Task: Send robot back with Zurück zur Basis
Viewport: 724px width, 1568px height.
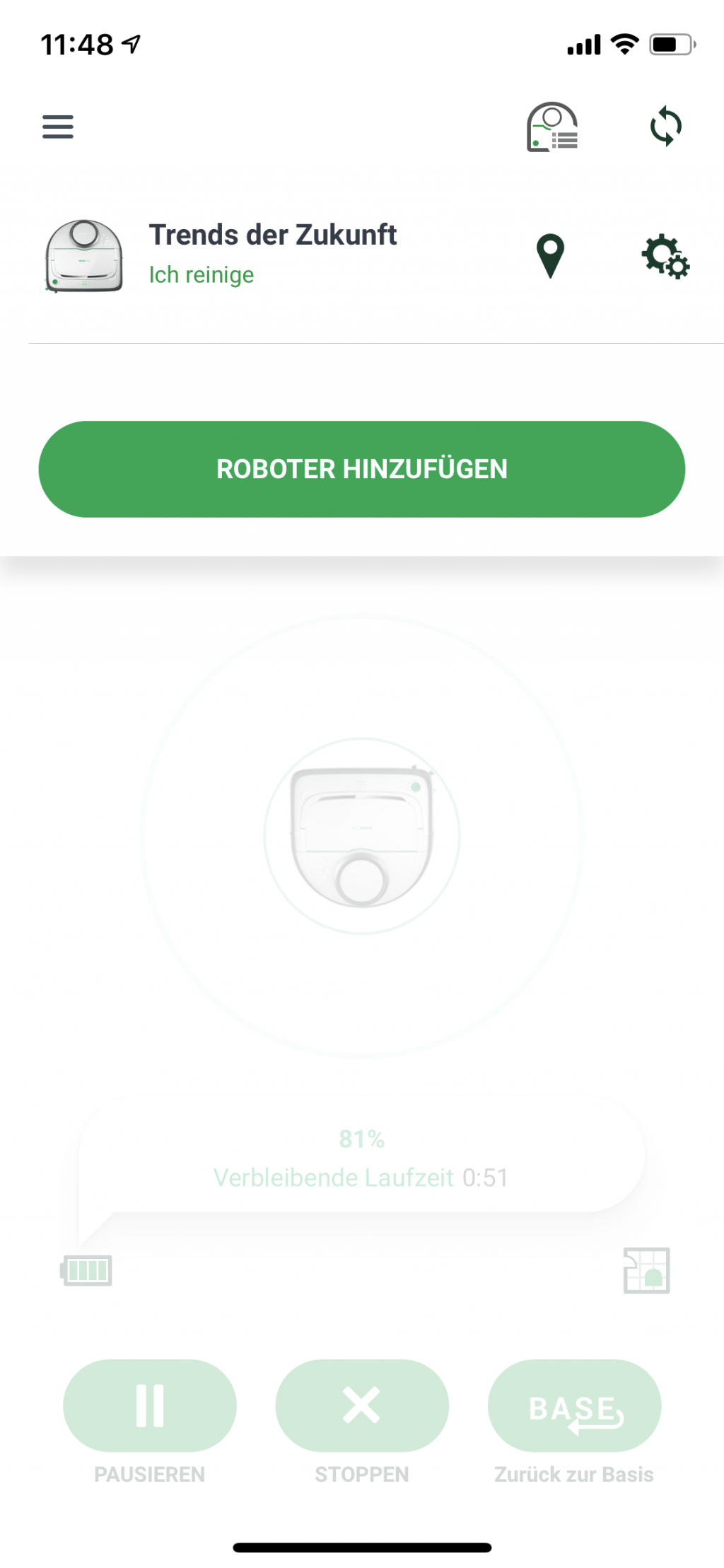Action: [574, 1406]
